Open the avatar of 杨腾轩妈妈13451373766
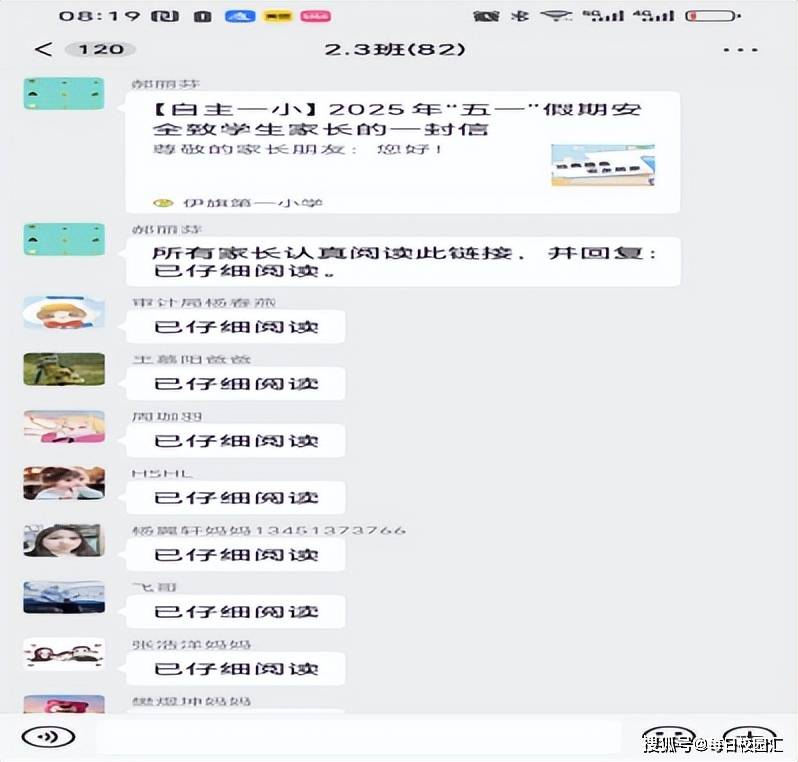The width and height of the screenshot is (798, 762). [64, 540]
